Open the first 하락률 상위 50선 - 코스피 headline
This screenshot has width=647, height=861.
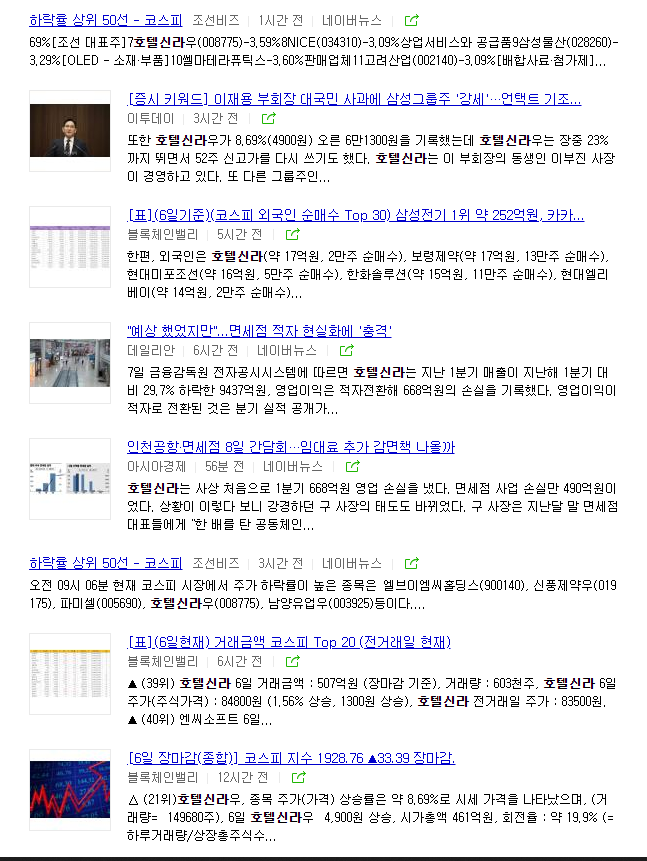[105, 20]
